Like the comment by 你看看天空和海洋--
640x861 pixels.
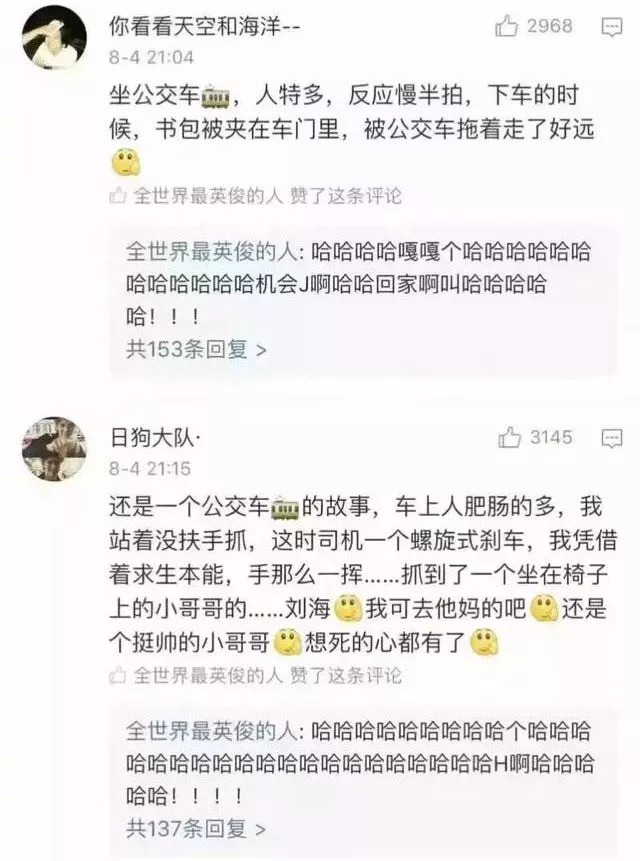coord(508,27)
